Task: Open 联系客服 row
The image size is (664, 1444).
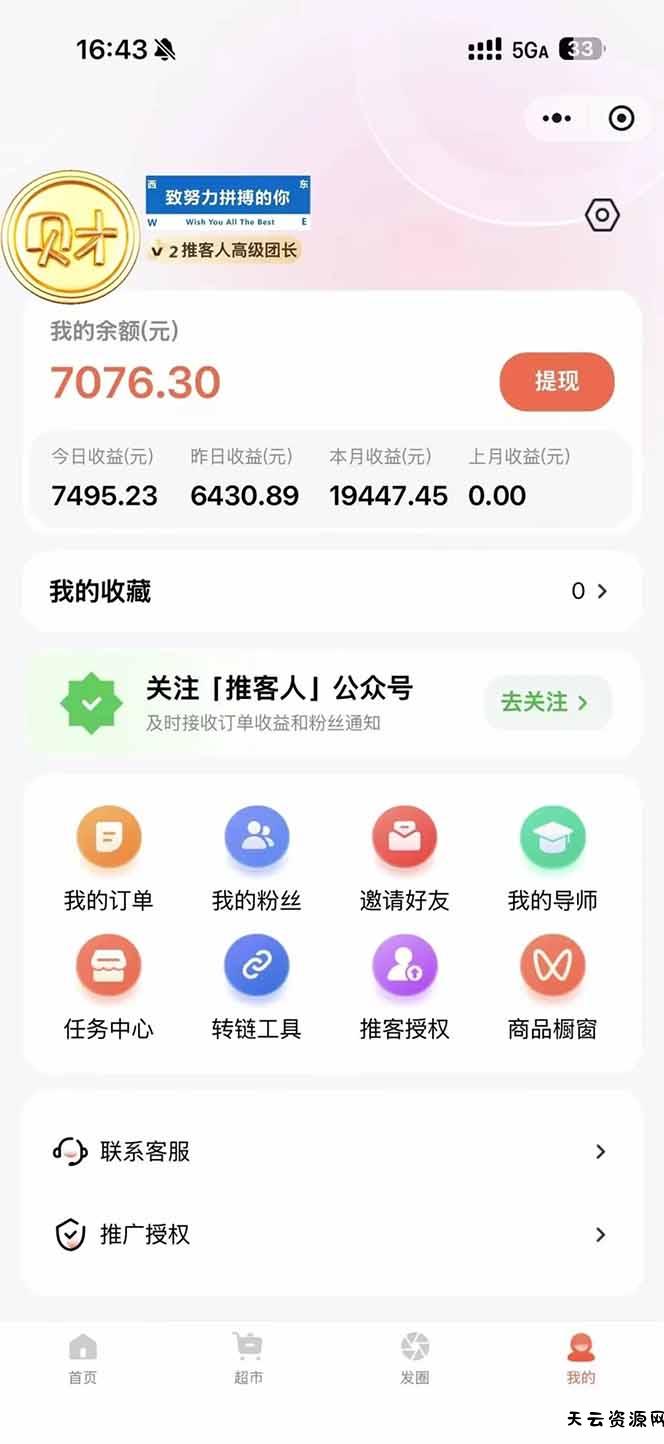Action: pyautogui.click(x=331, y=1152)
